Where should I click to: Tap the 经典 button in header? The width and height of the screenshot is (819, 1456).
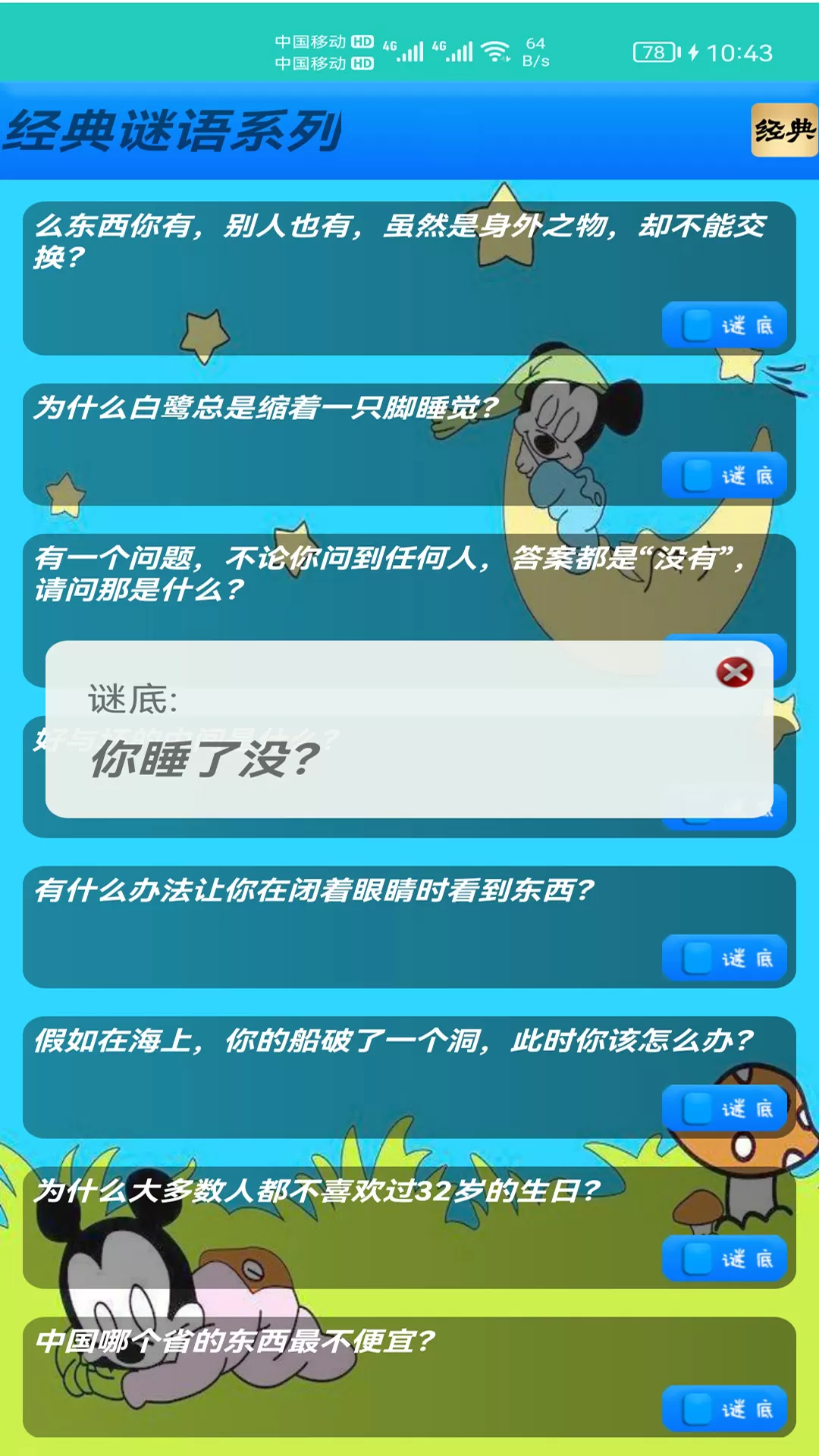point(784,130)
